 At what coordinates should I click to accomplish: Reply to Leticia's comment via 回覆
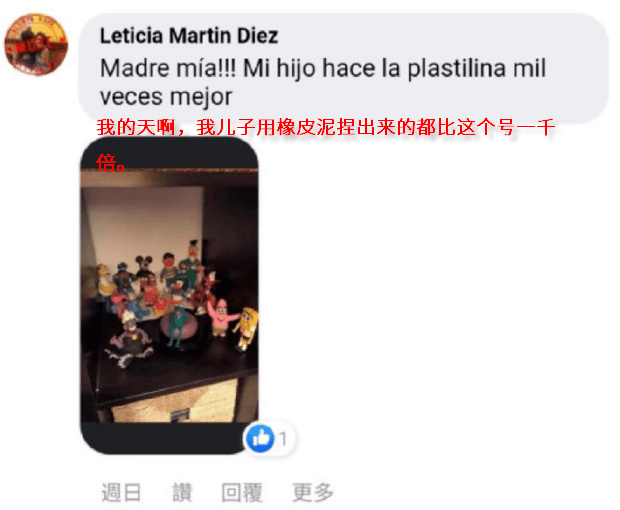(x=241, y=492)
